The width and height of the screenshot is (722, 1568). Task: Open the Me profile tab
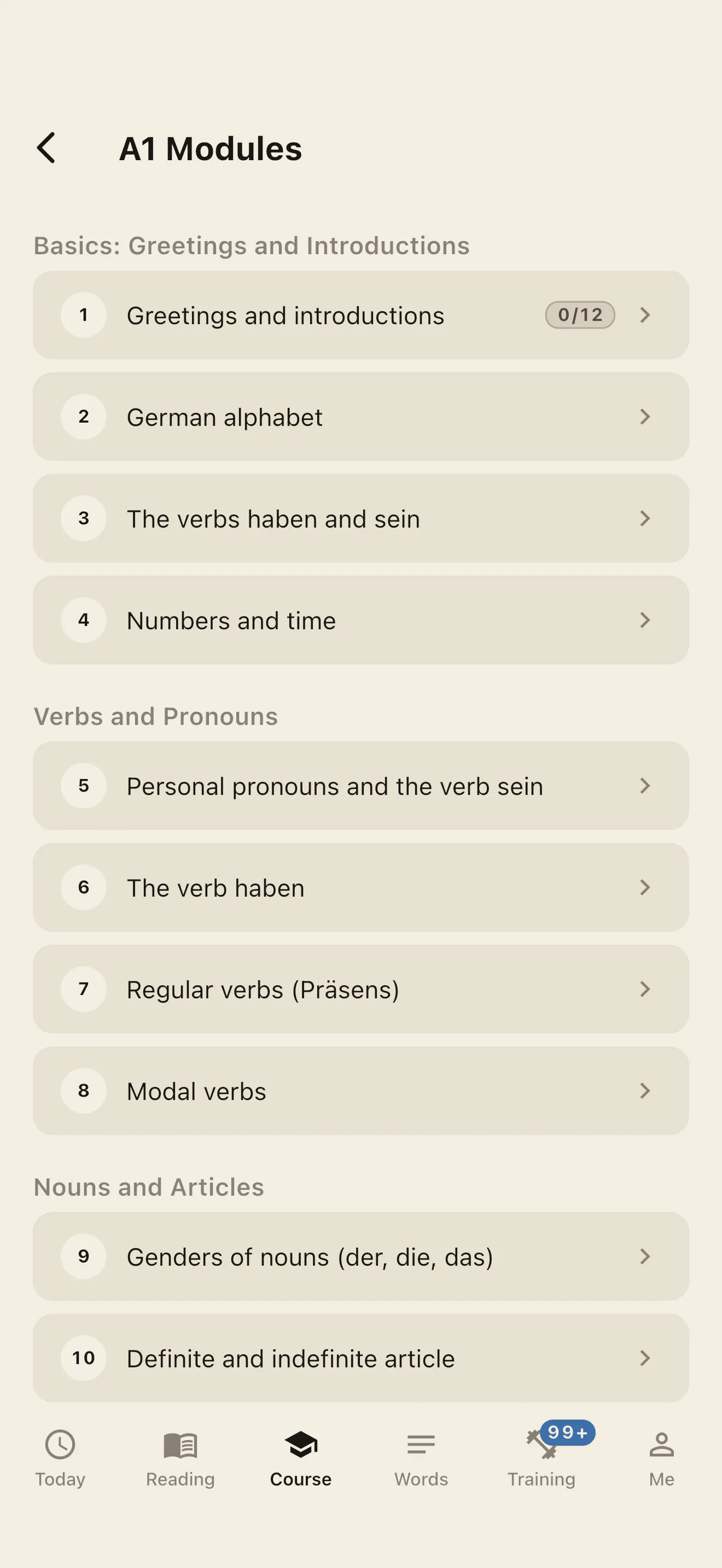coord(662,1458)
